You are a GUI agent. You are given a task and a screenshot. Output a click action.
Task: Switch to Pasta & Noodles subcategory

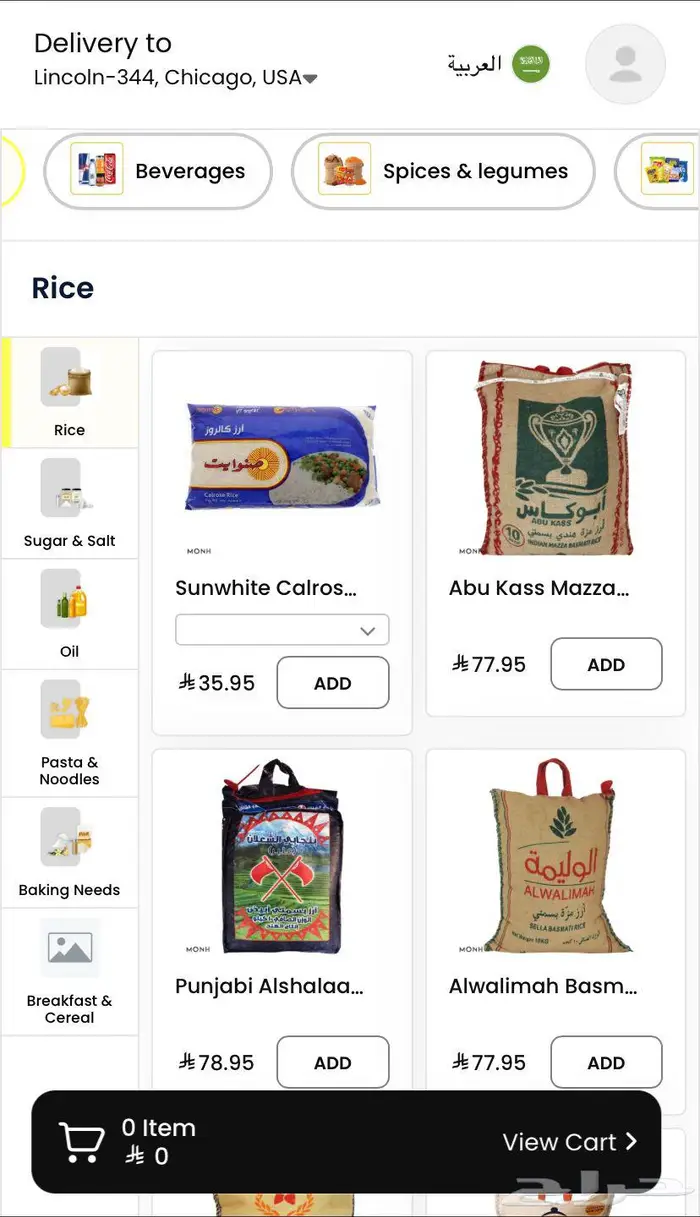pyautogui.click(x=69, y=733)
